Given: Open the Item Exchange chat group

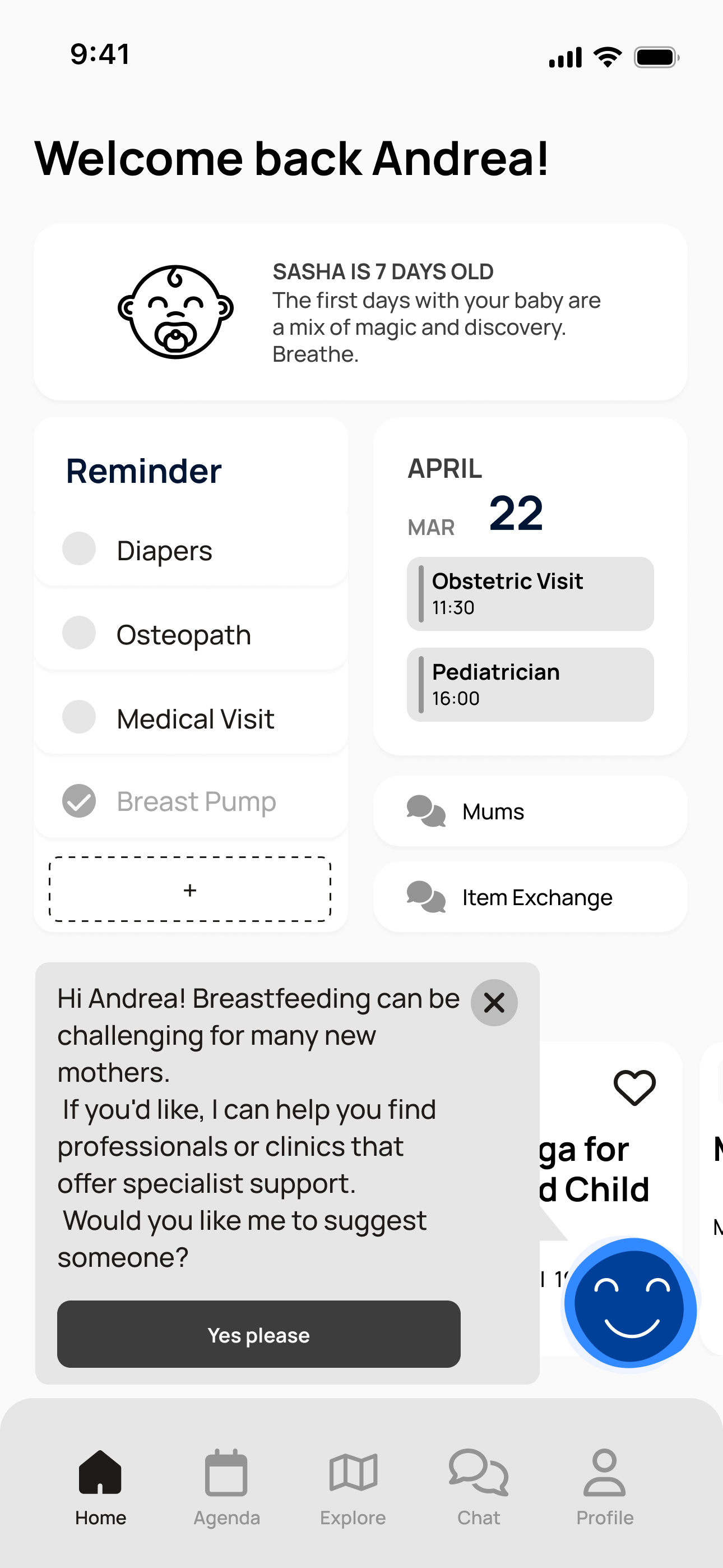Looking at the screenshot, I should pyautogui.click(x=530, y=897).
